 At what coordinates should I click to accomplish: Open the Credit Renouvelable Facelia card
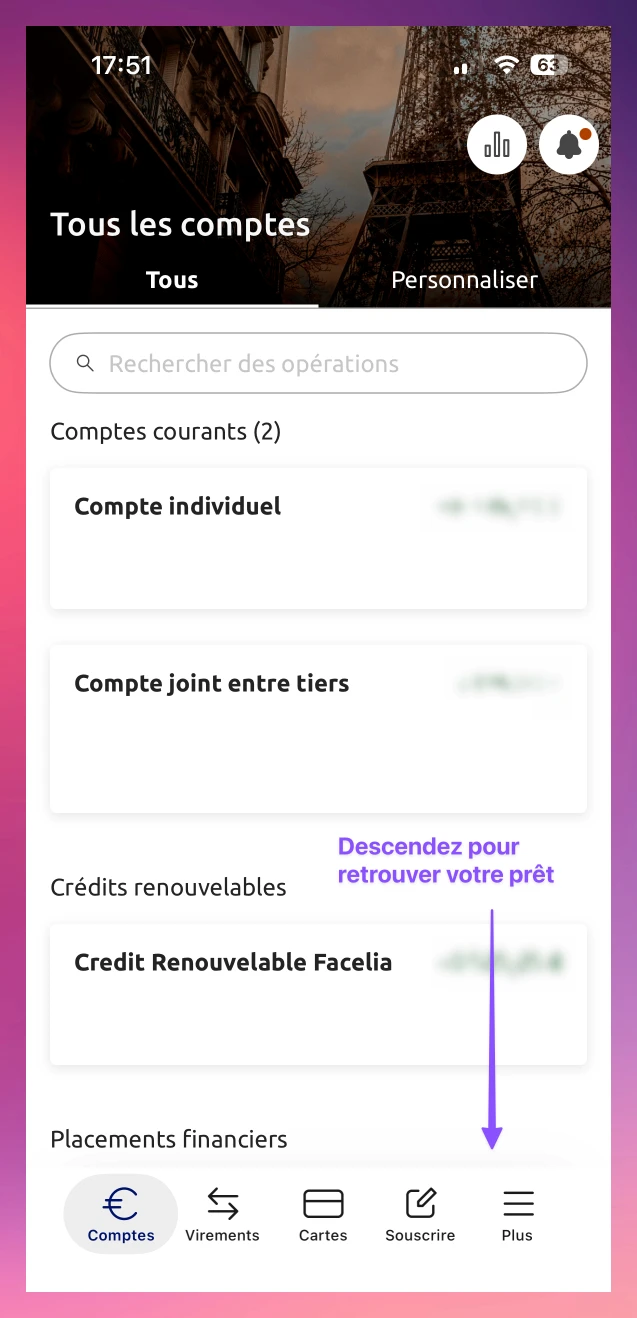pyautogui.click(x=318, y=994)
